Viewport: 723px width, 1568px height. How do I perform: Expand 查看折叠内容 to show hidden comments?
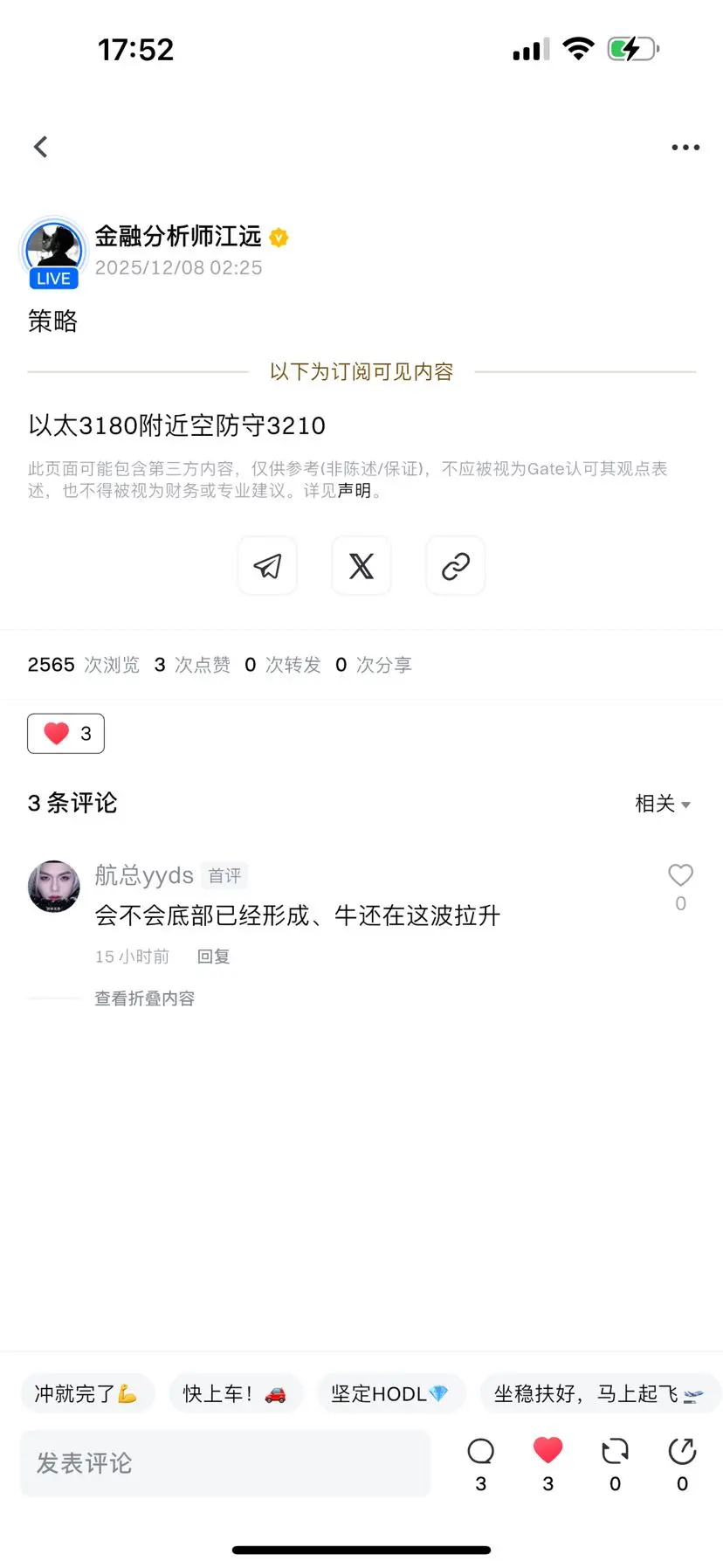[145, 998]
